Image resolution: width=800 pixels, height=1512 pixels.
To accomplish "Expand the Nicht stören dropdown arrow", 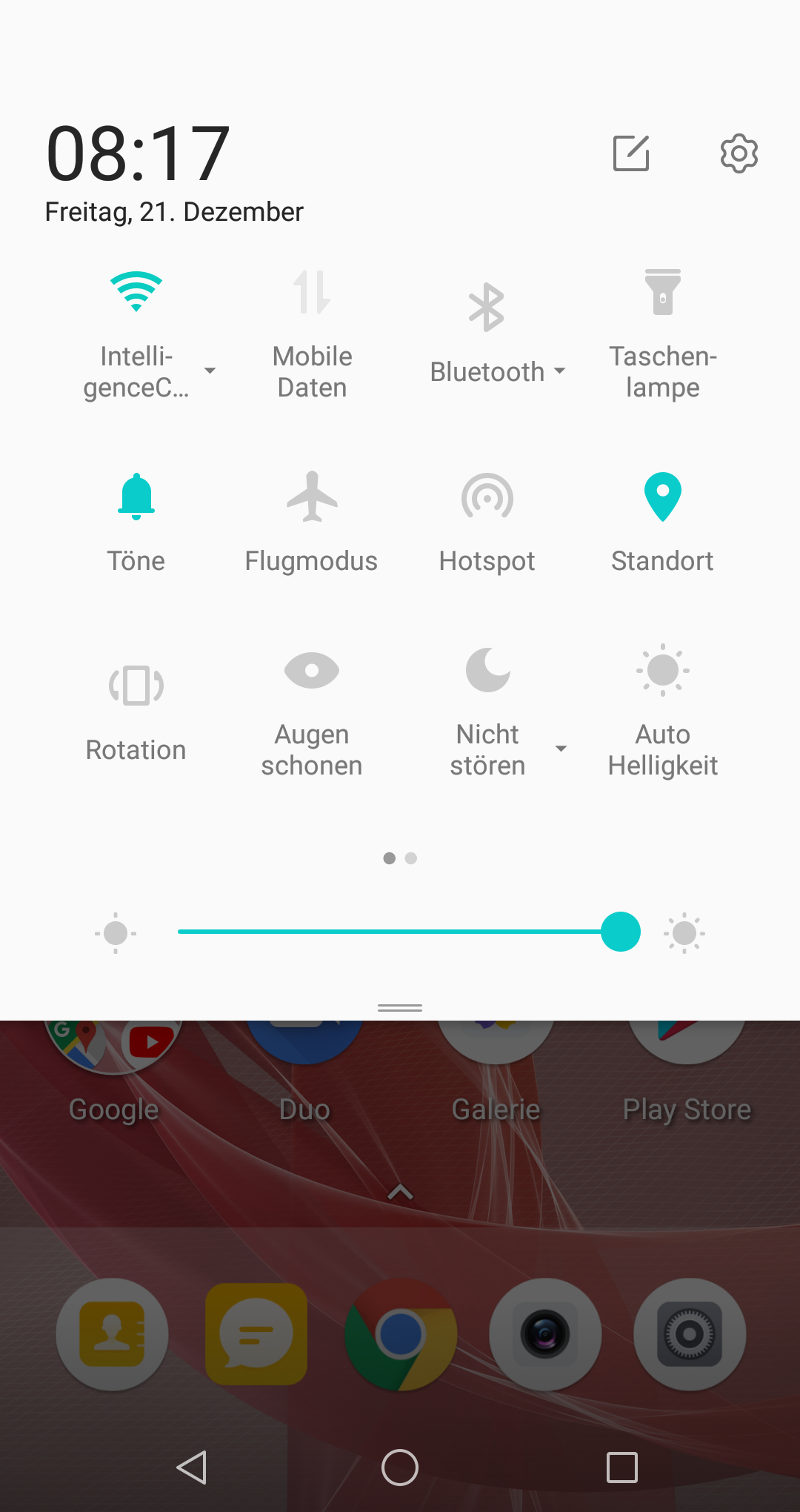I will point(561,749).
